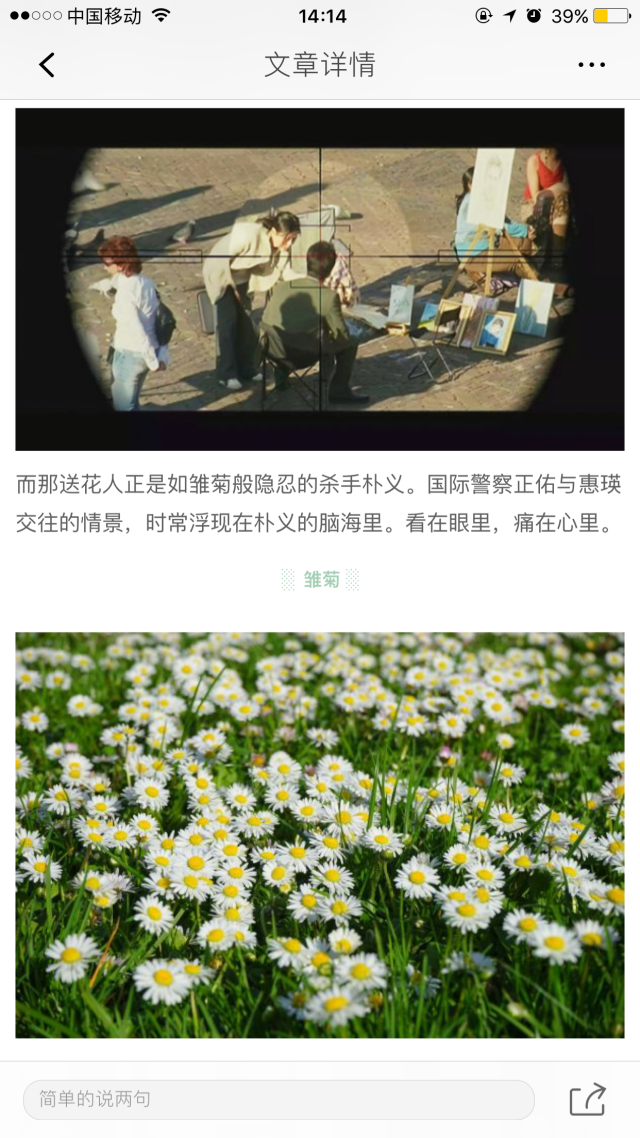Open the daisy field photo
The width and height of the screenshot is (640, 1138).
pyautogui.click(x=320, y=834)
